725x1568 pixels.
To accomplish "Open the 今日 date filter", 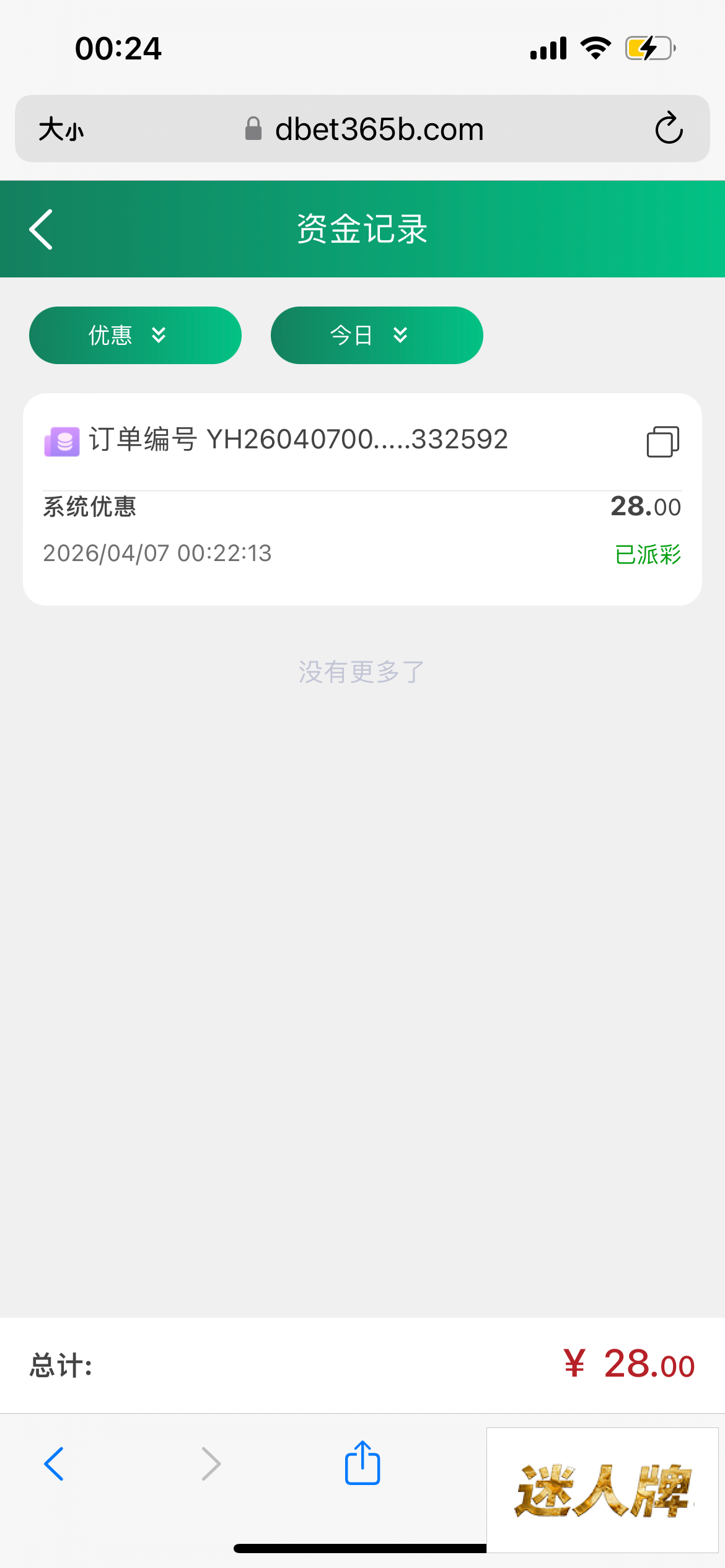I will (377, 335).
